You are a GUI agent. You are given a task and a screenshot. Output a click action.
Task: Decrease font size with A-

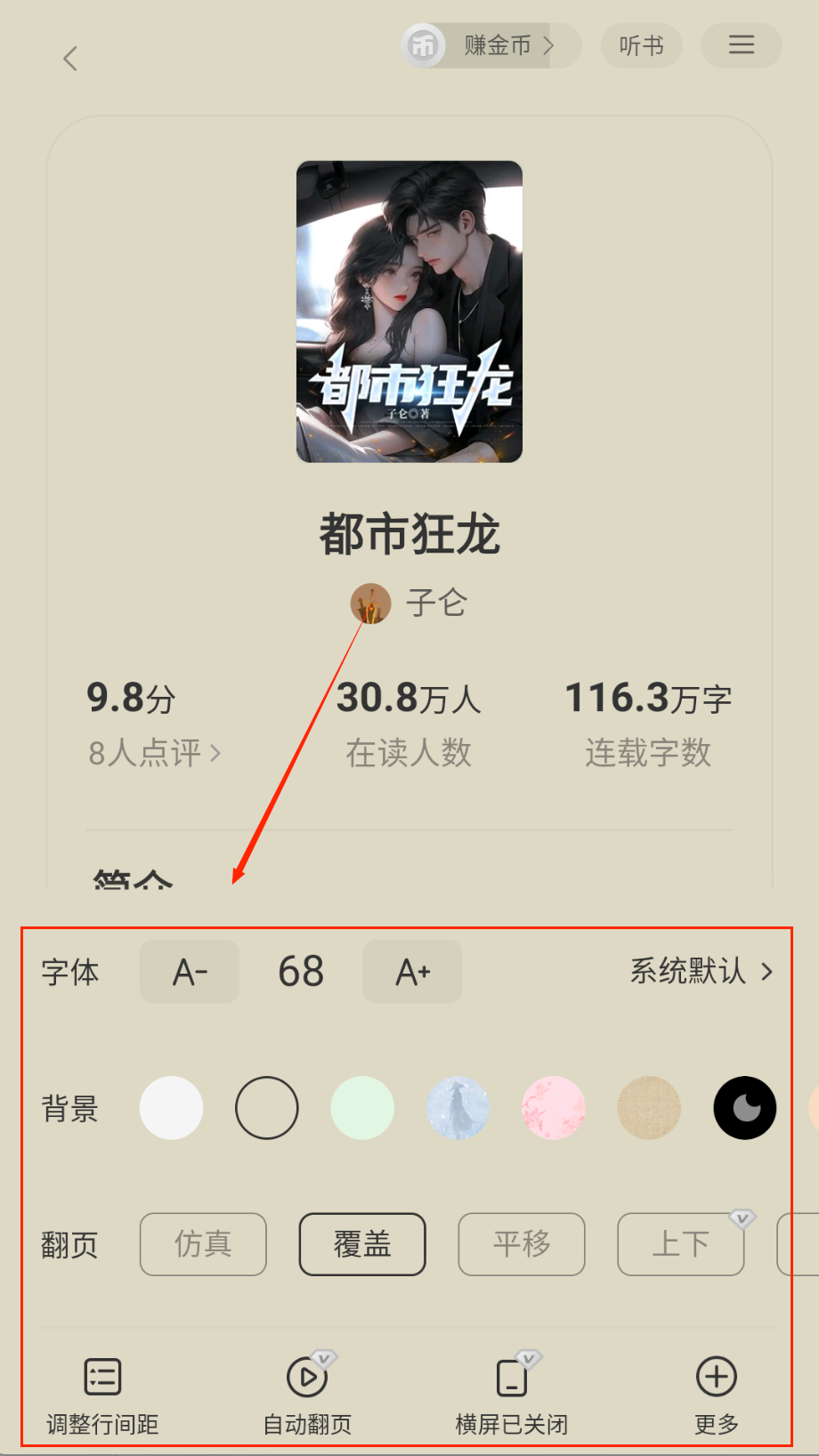pyautogui.click(x=190, y=972)
